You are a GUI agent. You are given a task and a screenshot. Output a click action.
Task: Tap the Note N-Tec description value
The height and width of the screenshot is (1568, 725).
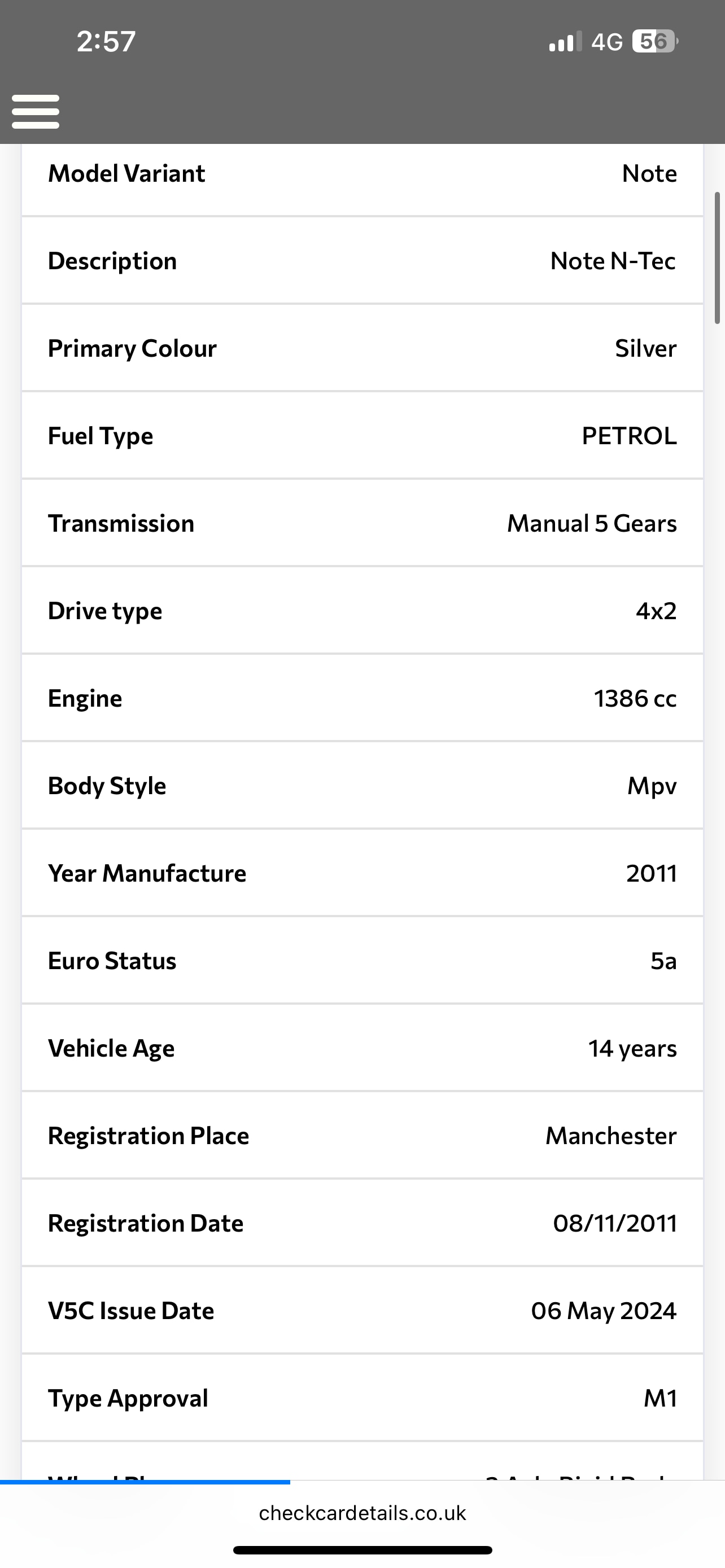613,261
